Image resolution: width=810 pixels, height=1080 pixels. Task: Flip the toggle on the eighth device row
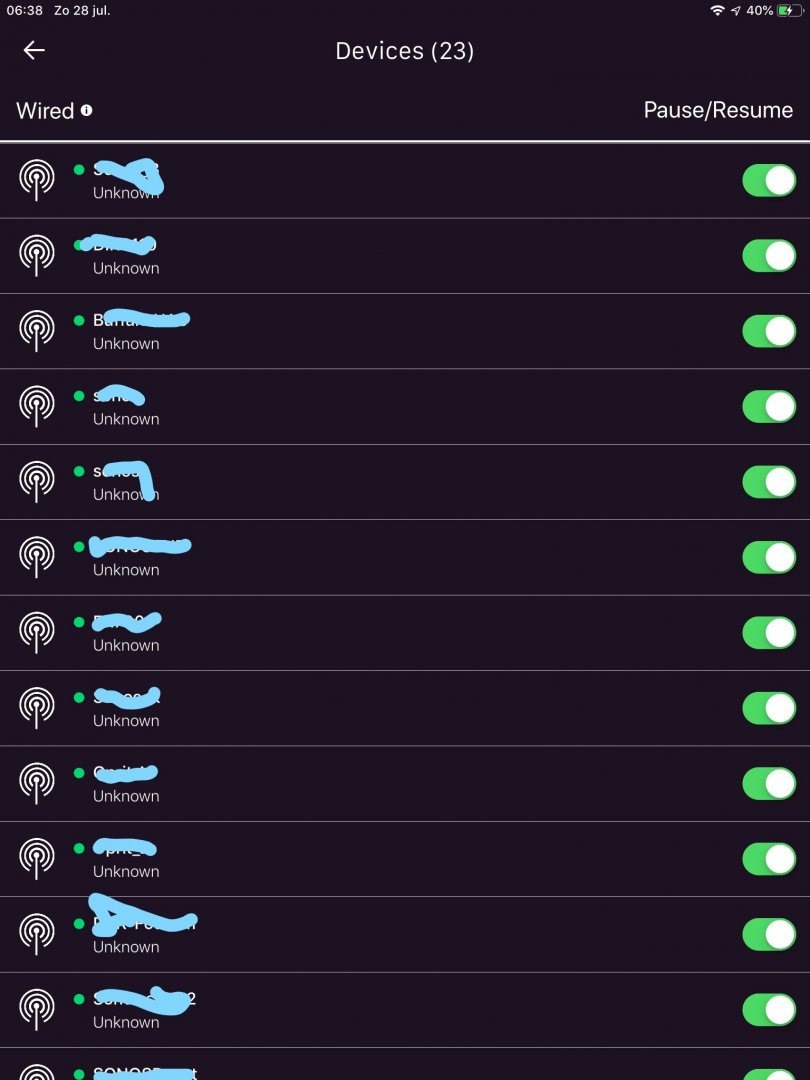click(x=768, y=708)
